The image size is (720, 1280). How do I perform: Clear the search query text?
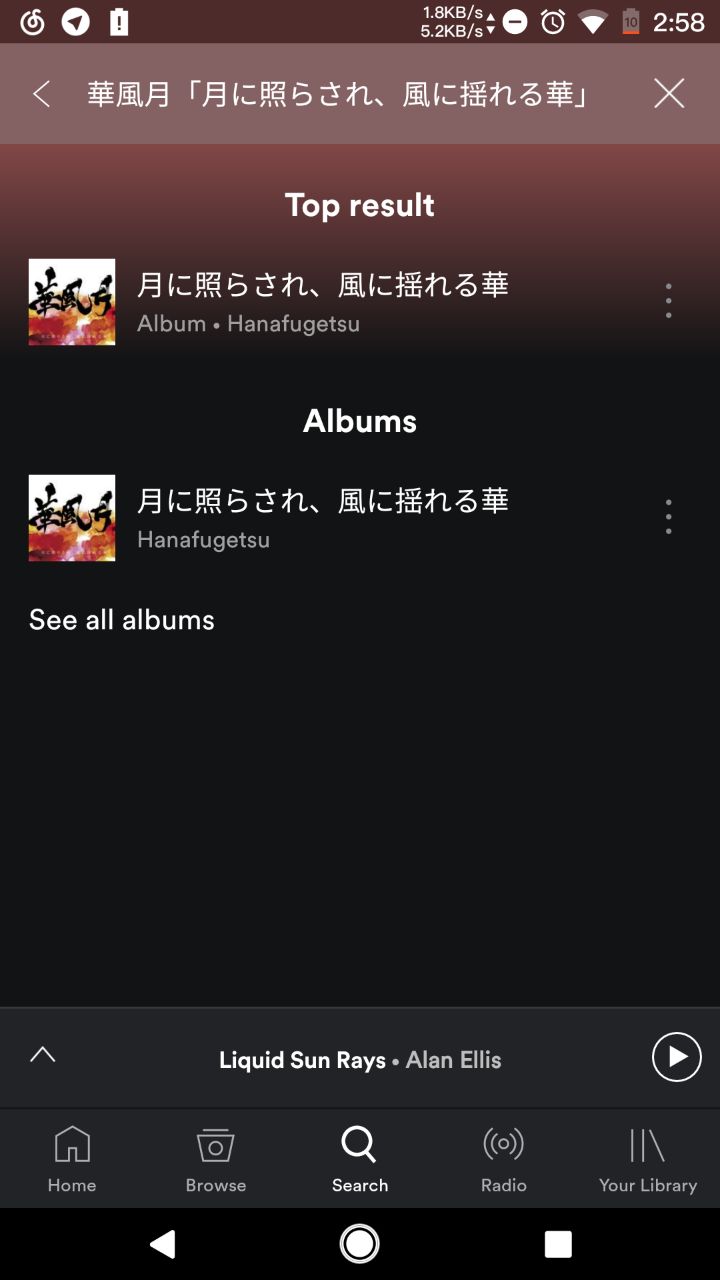point(669,94)
